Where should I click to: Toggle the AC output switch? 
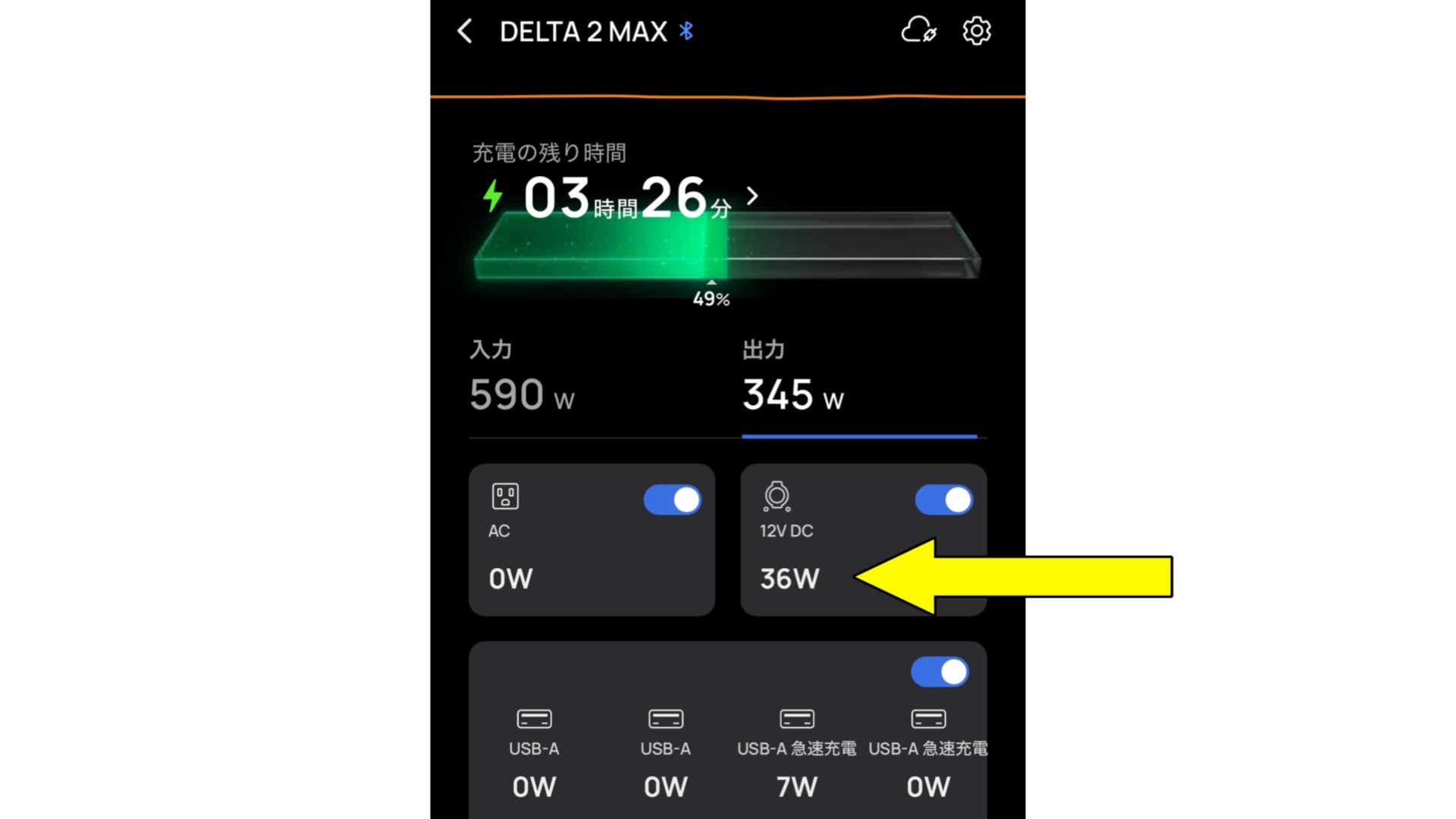672,500
